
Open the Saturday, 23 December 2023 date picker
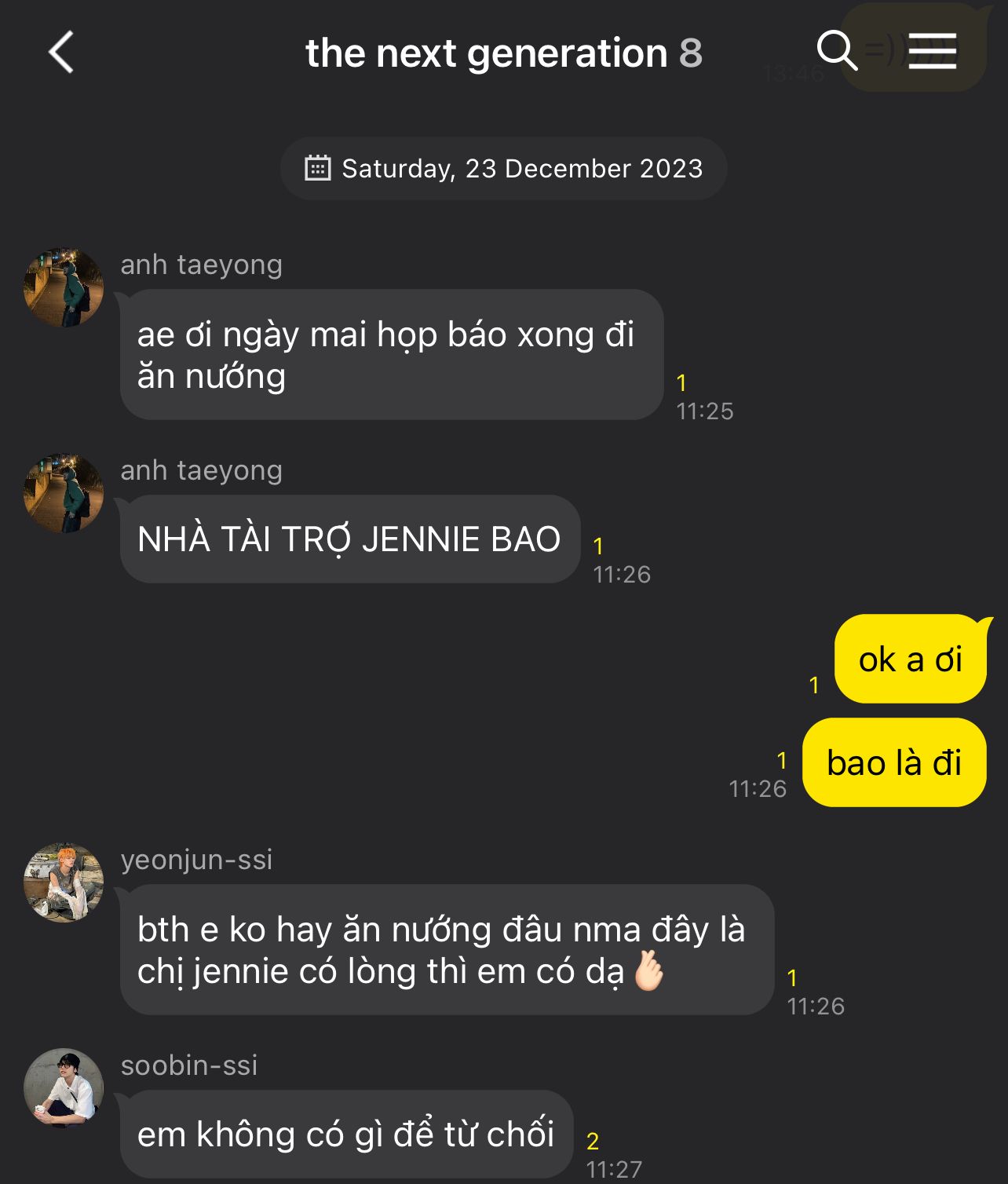pos(503,168)
